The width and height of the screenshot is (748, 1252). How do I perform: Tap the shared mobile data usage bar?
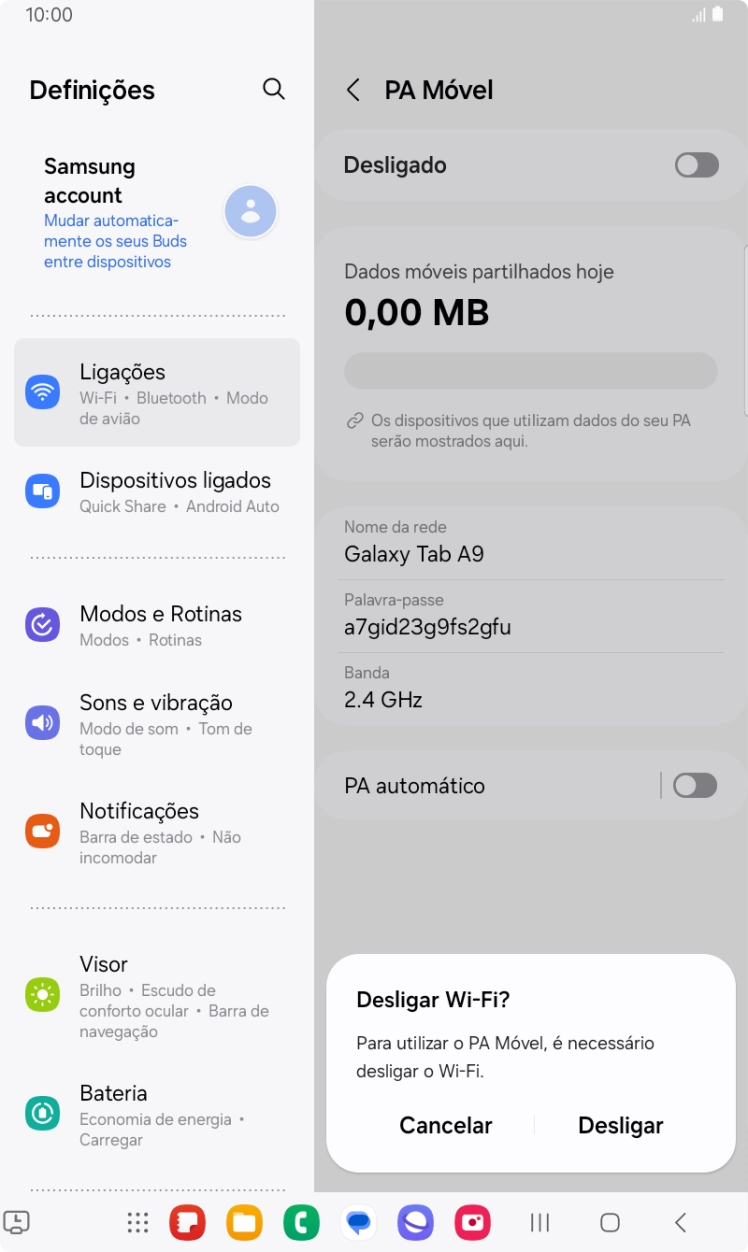(530, 370)
